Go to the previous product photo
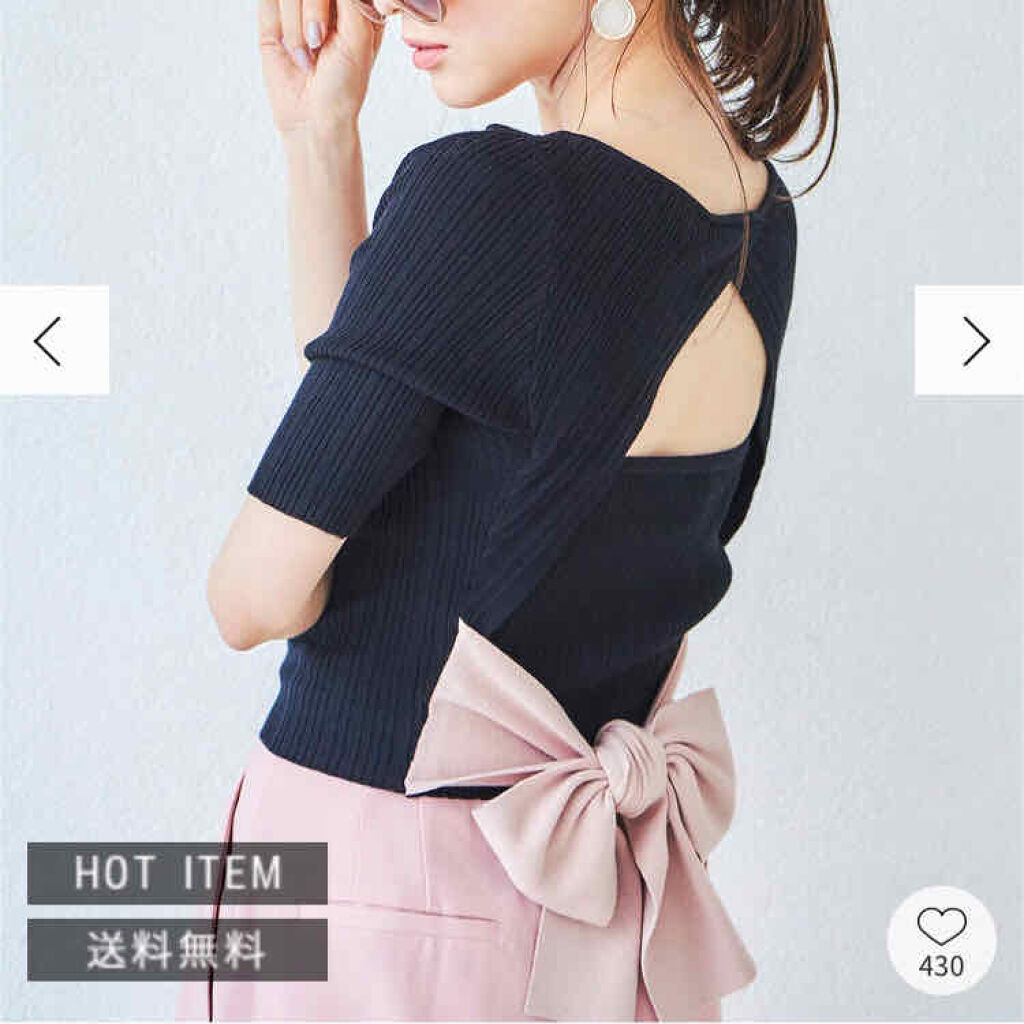This screenshot has height=1024, width=1024. 54,340
